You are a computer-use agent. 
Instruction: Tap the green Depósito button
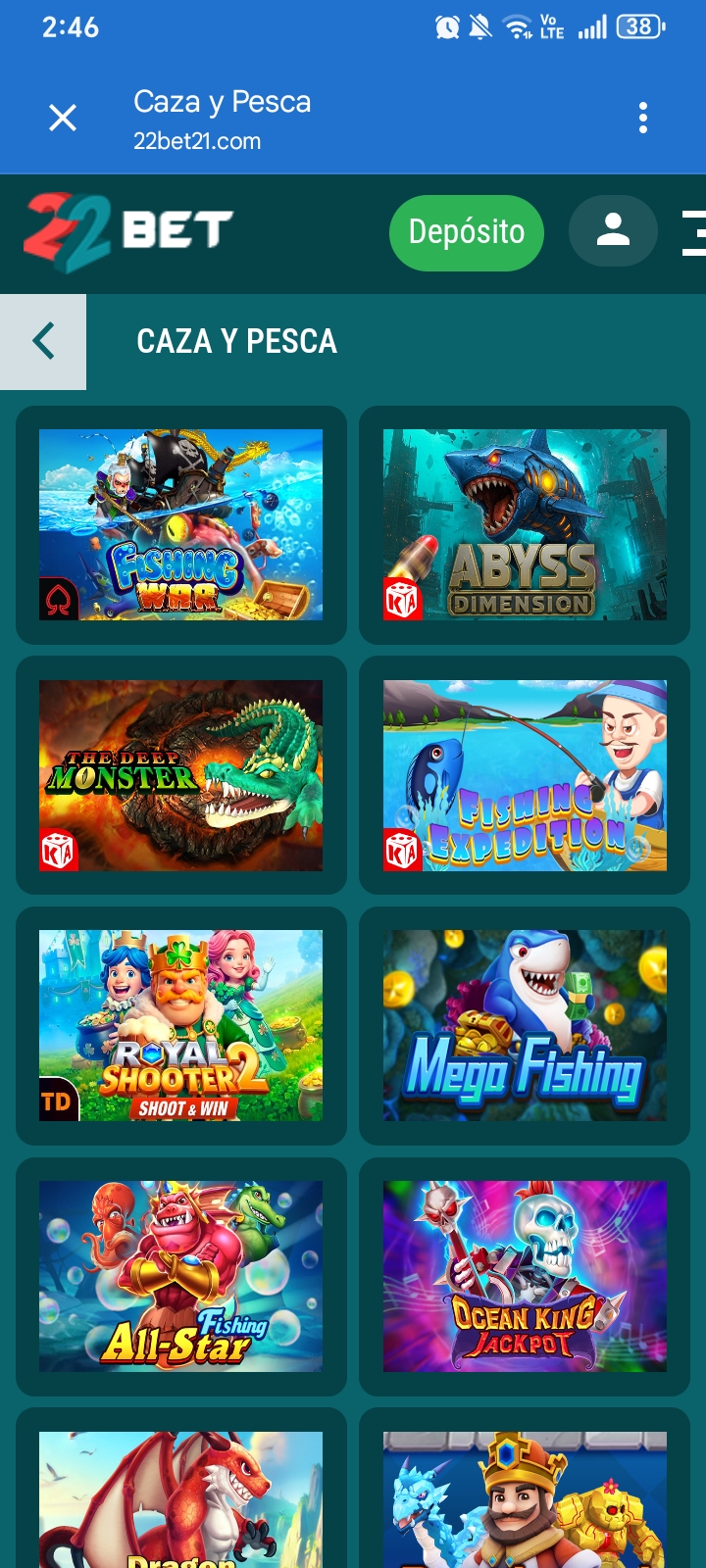click(x=467, y=232)
